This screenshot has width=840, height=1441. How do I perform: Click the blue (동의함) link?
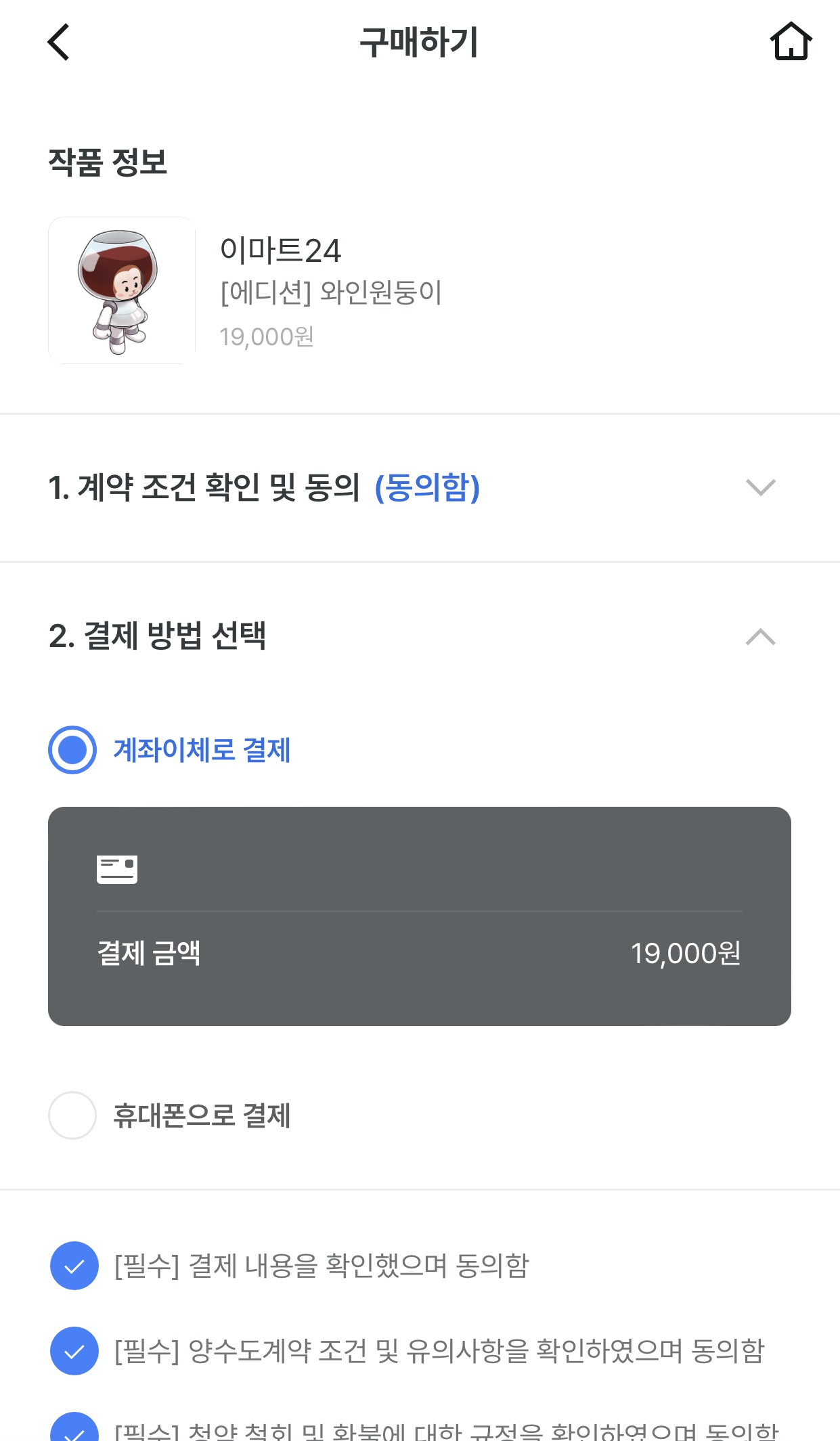pos(427,487)
